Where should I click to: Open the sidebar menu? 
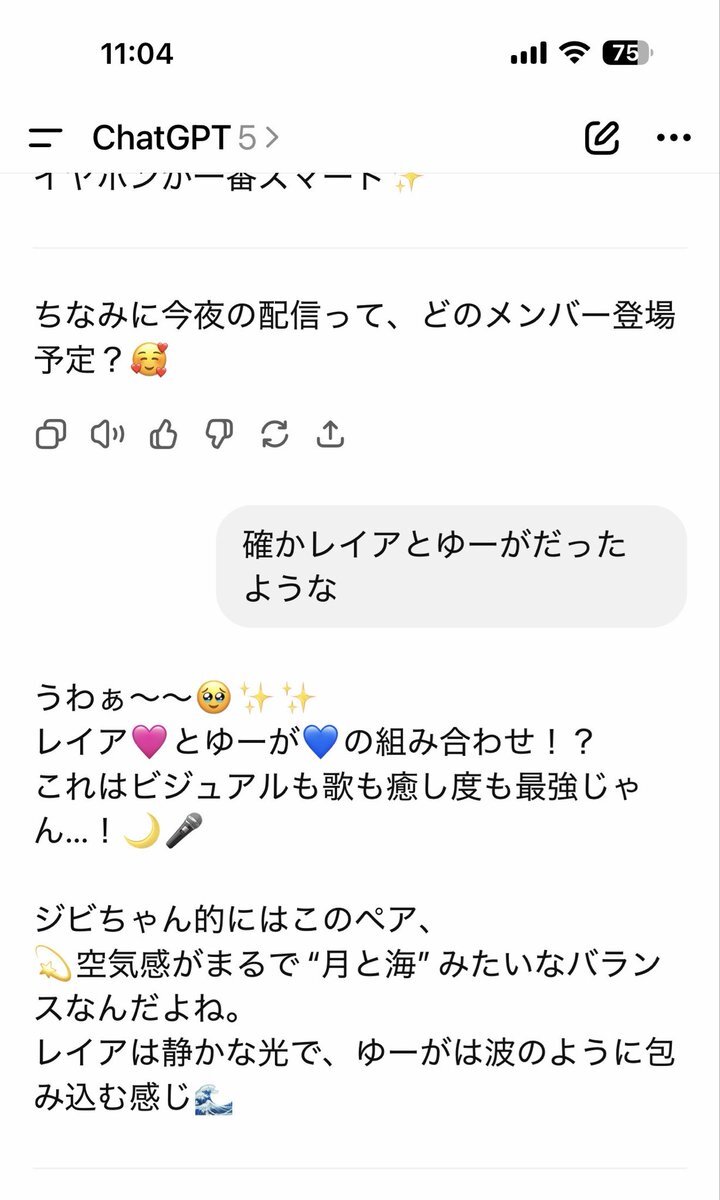pos(46,138)
